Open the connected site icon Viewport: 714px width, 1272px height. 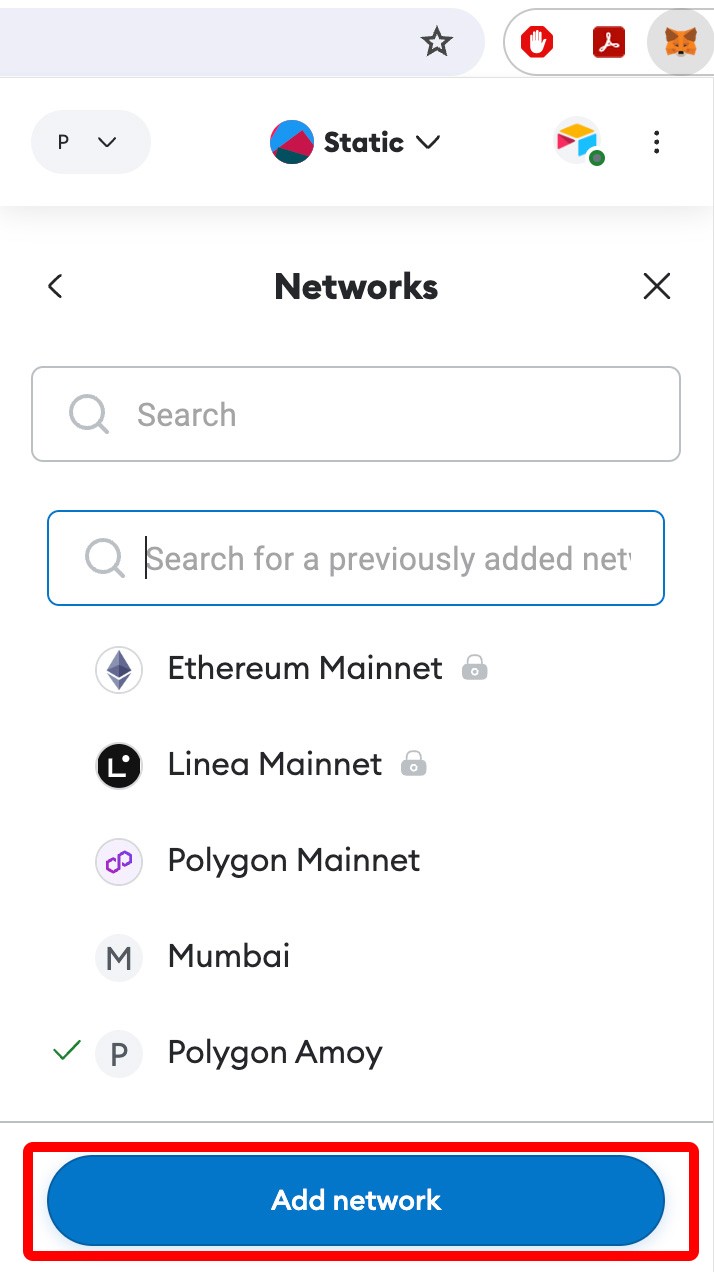tap(579, 142)
